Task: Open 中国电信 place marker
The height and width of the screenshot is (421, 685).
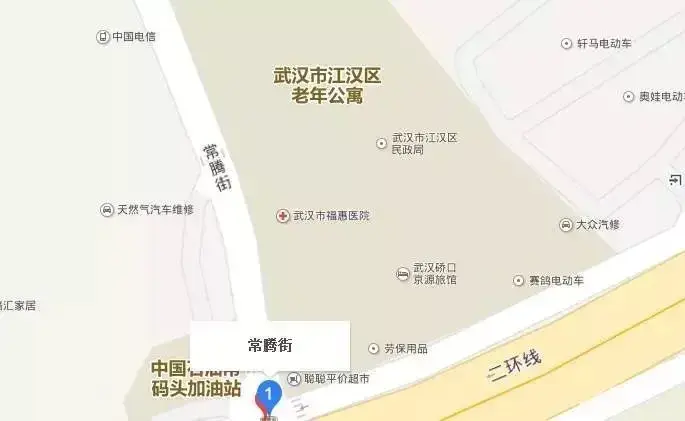Action: coord(102,37)
